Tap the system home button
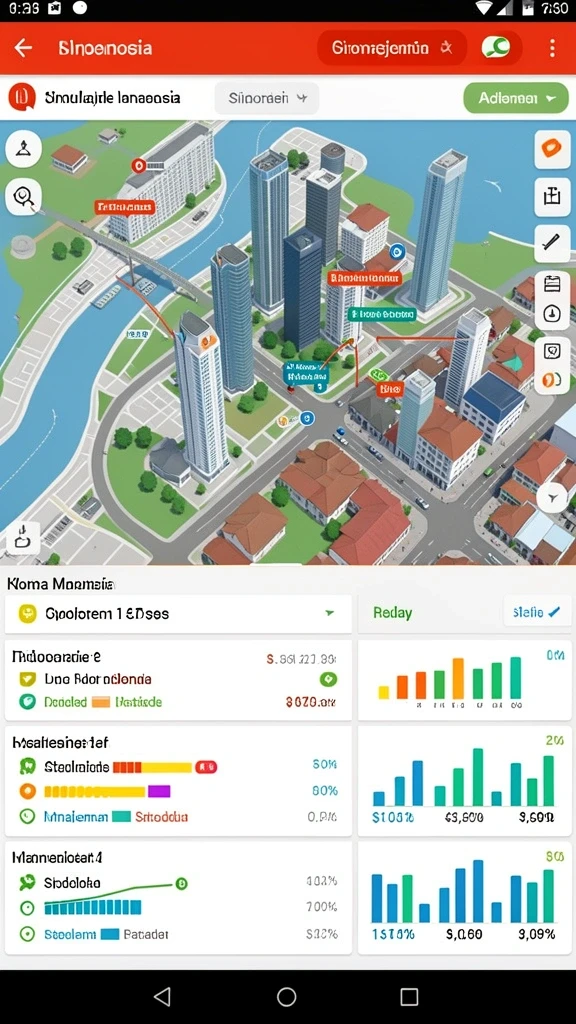The image size is (576, 1024). coord(287,997)
